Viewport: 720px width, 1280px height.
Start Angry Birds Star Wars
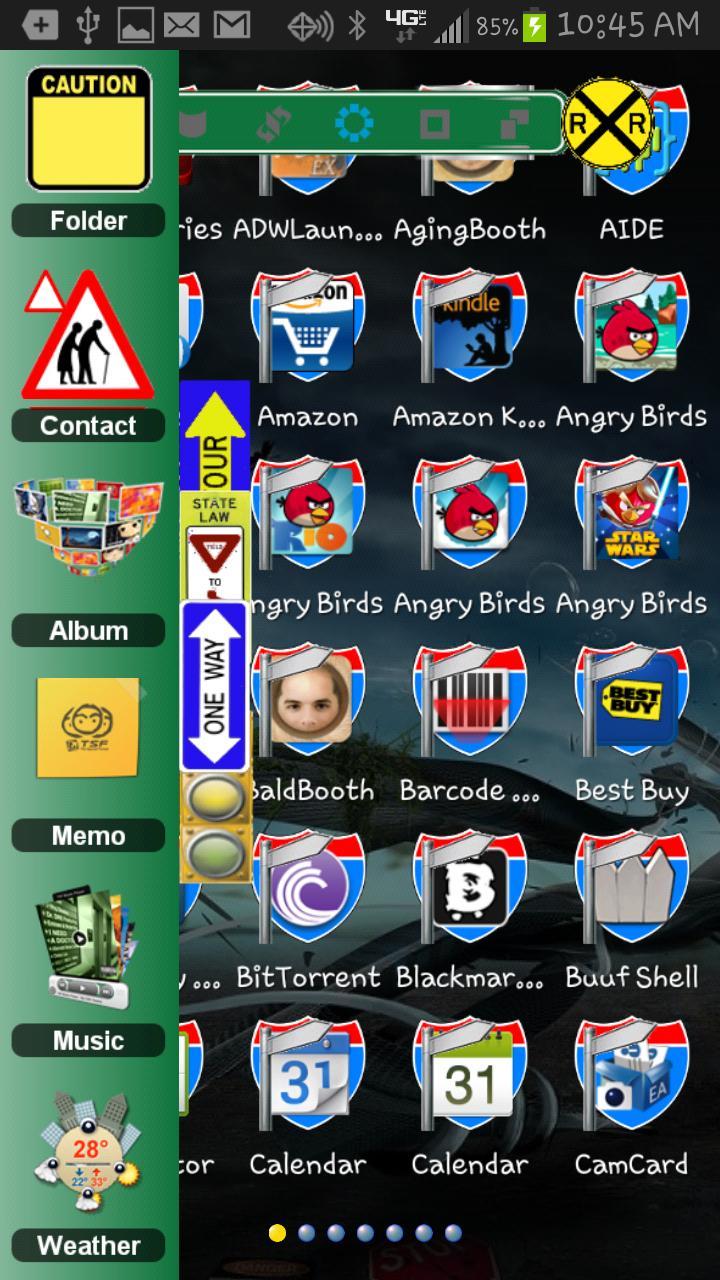[631, 525]
